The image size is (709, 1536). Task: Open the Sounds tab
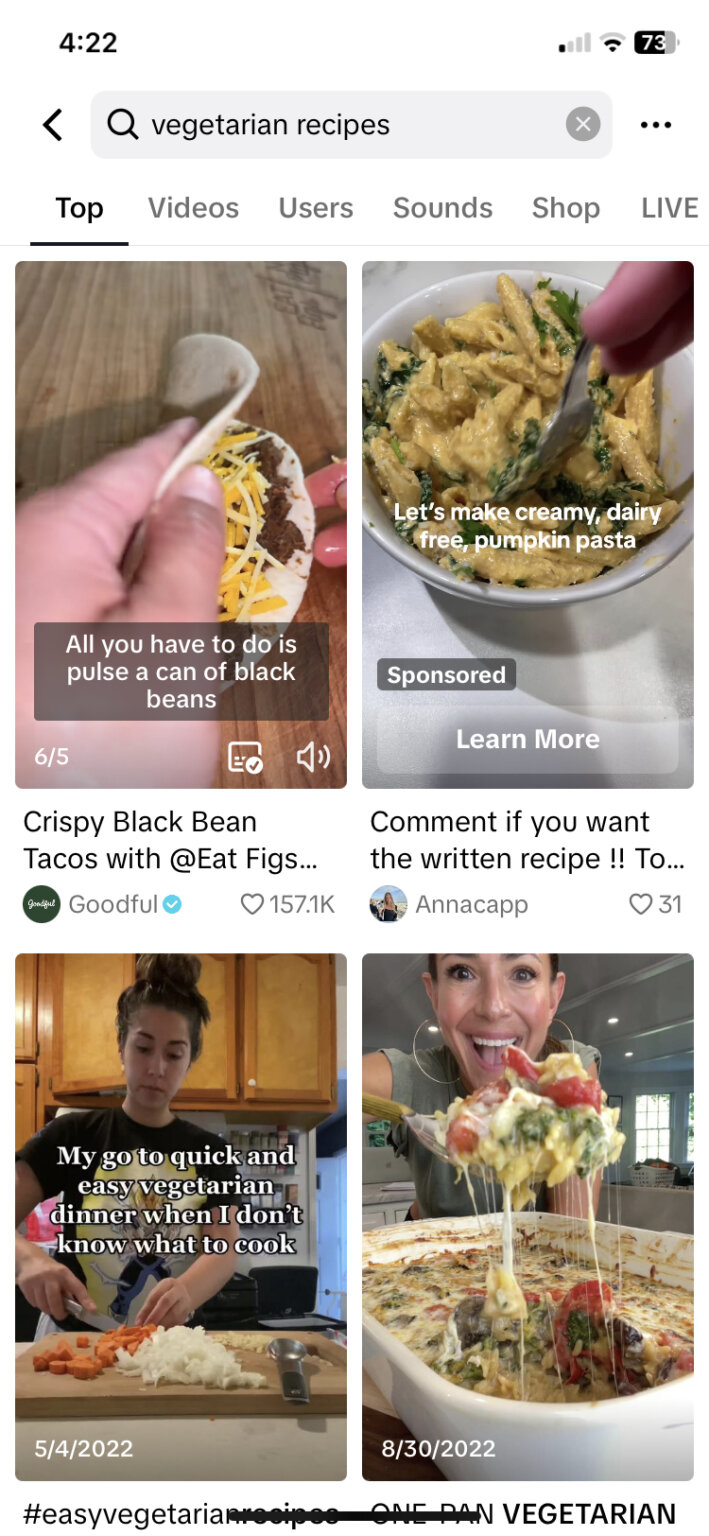(443, 208)
